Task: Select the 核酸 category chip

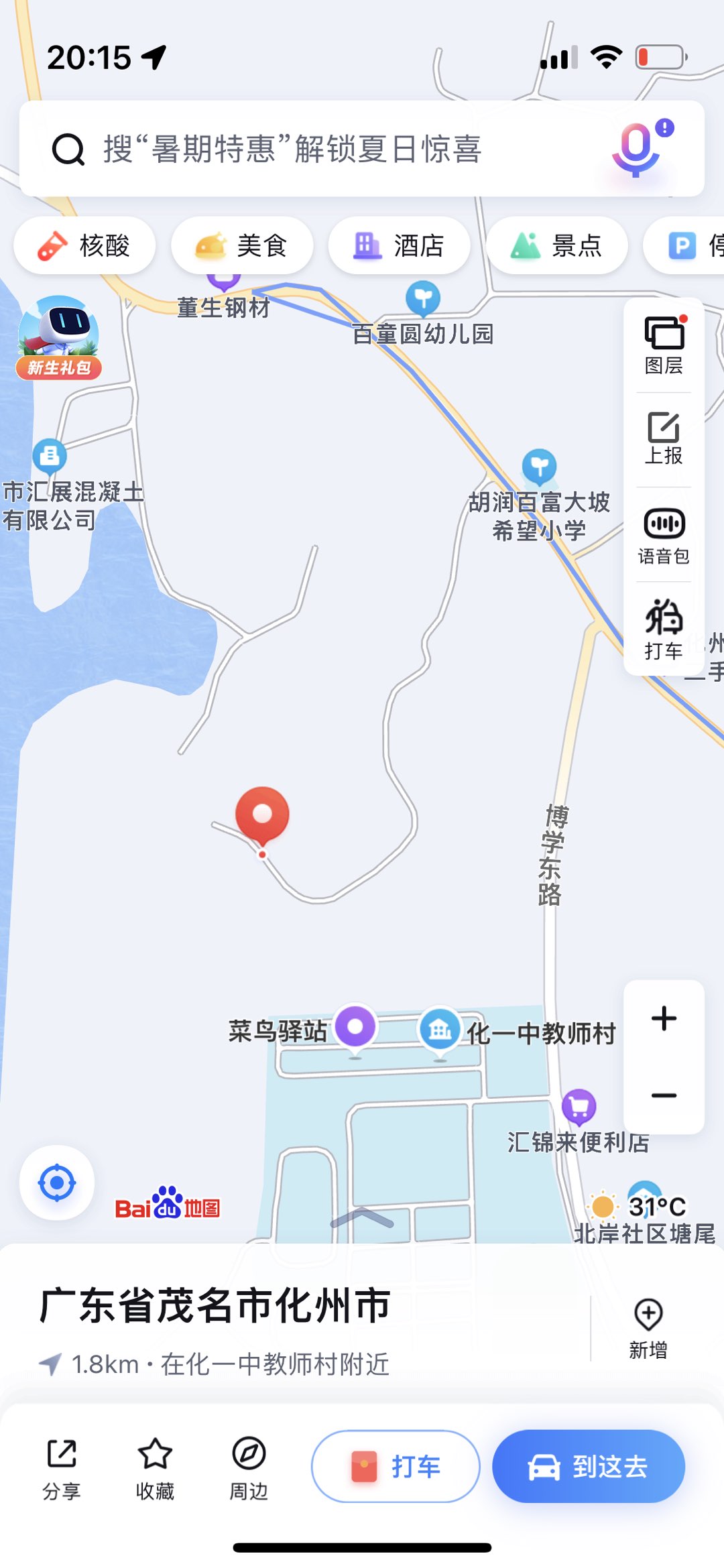Action: coord(84,245)
